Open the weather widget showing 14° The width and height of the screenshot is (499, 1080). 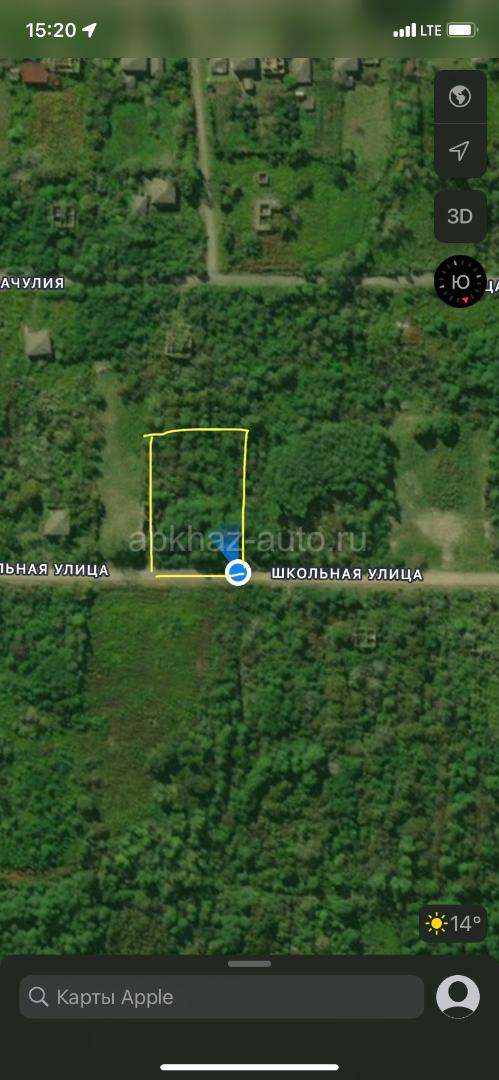point(453,924)
